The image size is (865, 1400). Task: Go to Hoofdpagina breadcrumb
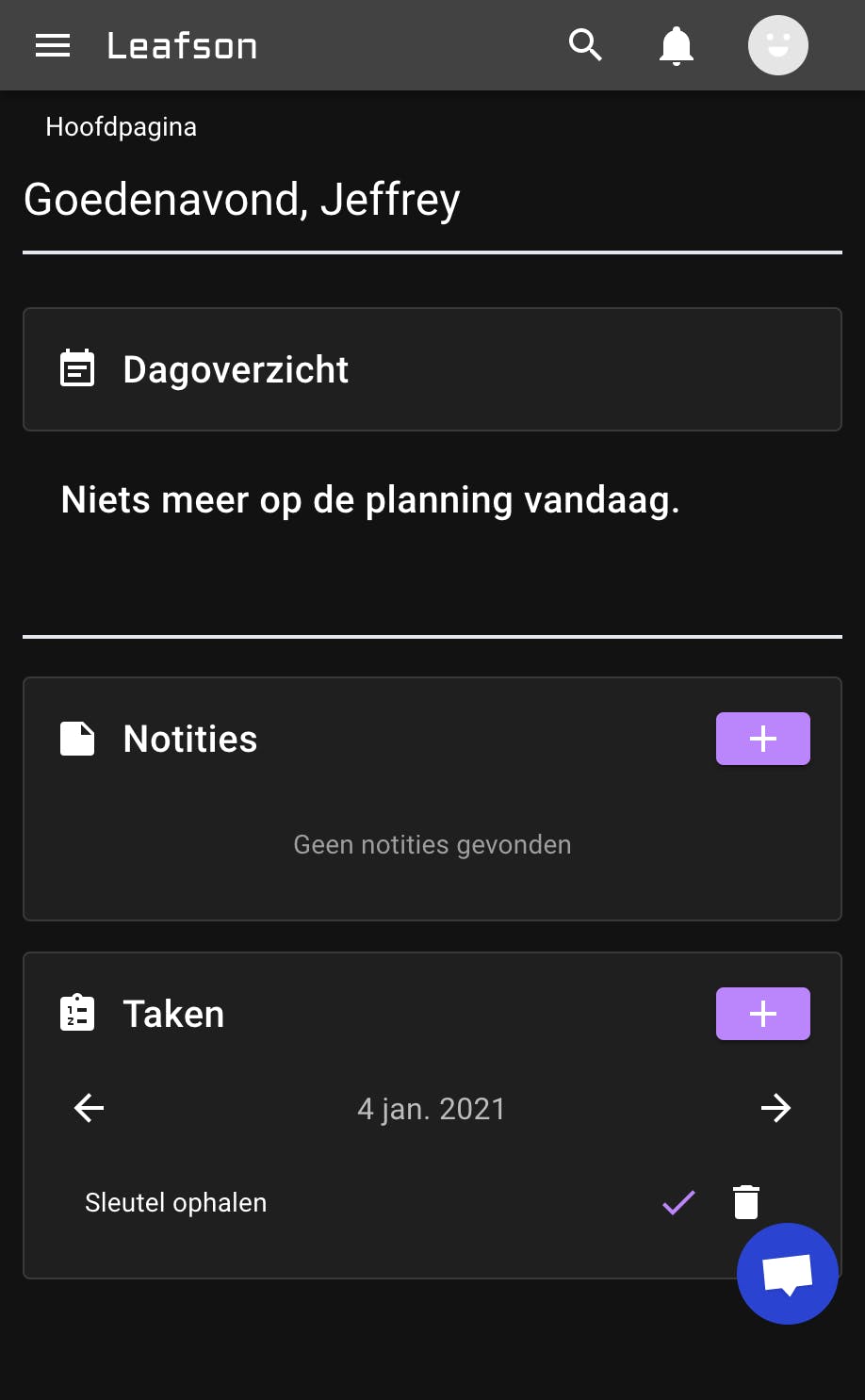coord(122,127)
